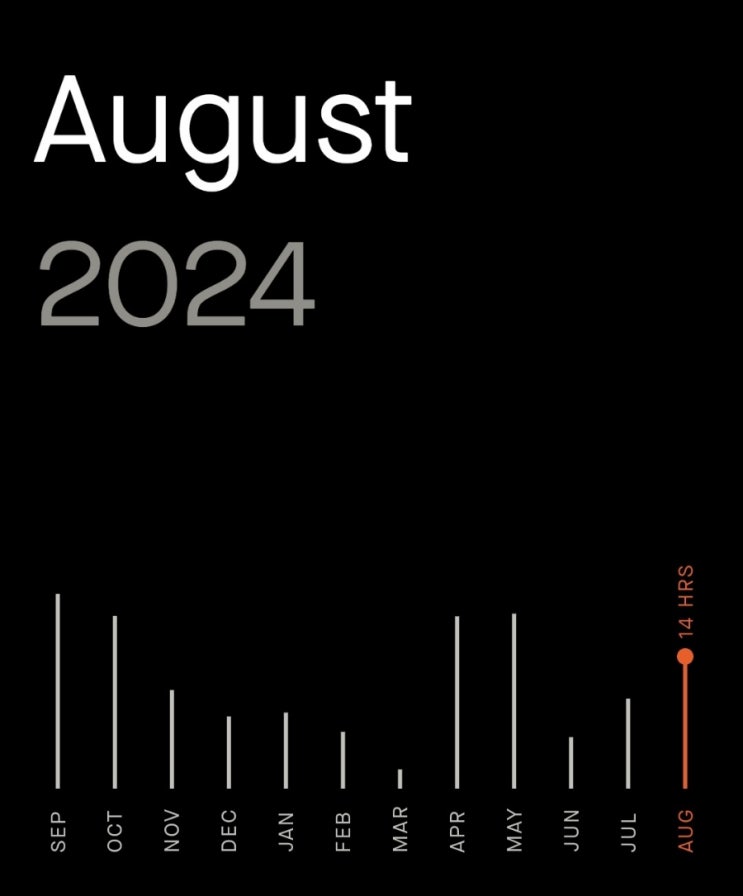Viewport: 743px width, 896px height.
Task: Select the SEP bar in the chart
Action: coord(58,691)
